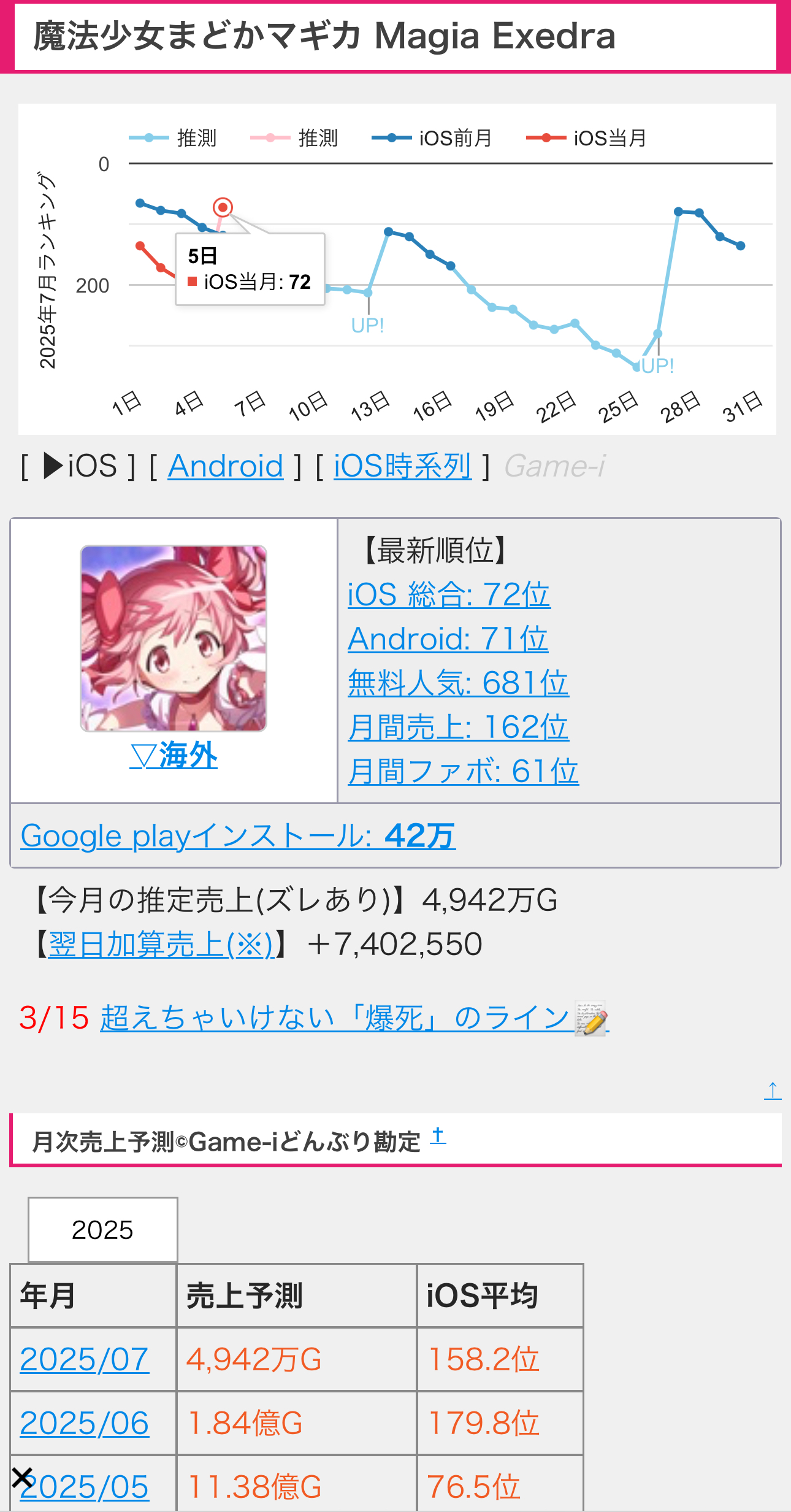The height and width of the screenshot is (1512, 791).
Task: Open the Google playインストール: 42万 link
Action: pos(238,836)
